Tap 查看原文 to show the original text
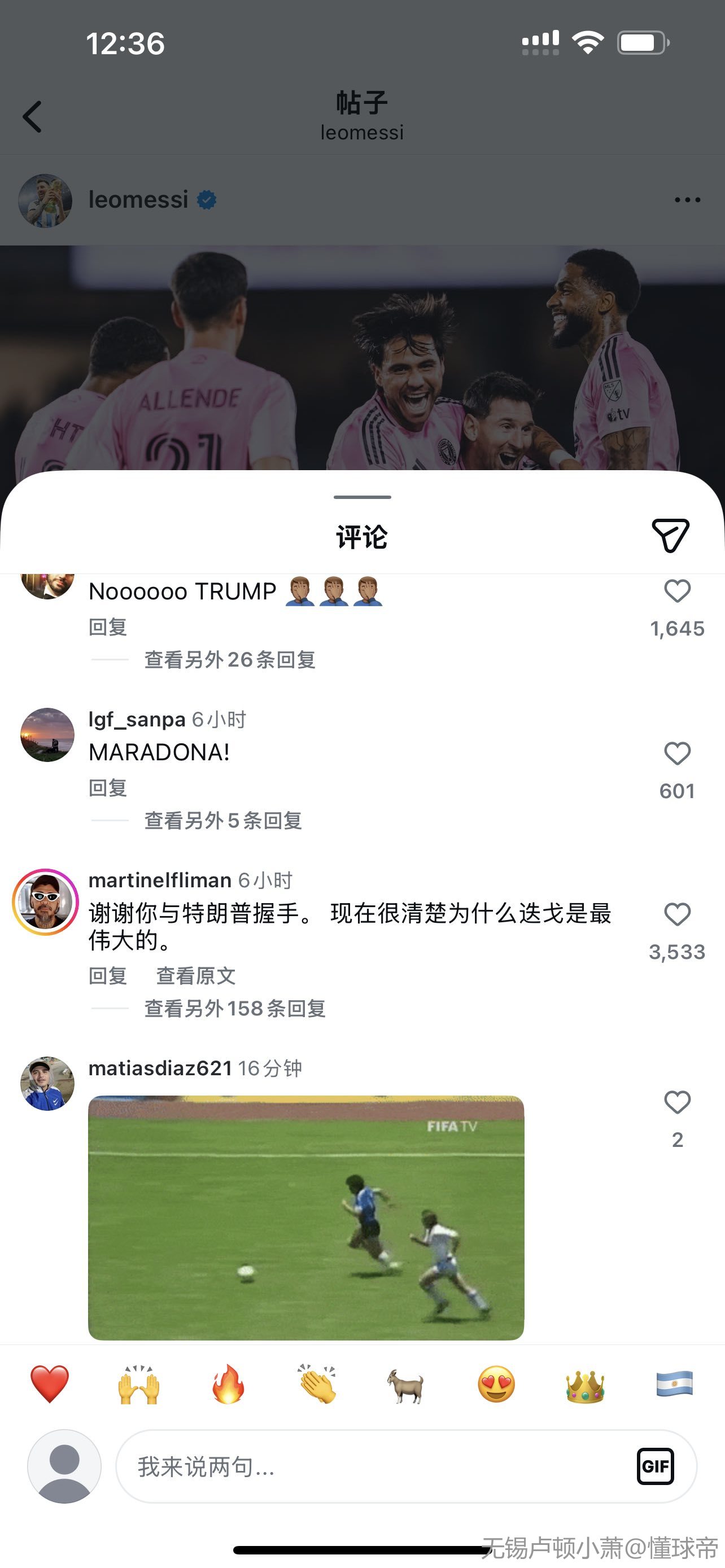725x1568 pixels. pos(195,976)
